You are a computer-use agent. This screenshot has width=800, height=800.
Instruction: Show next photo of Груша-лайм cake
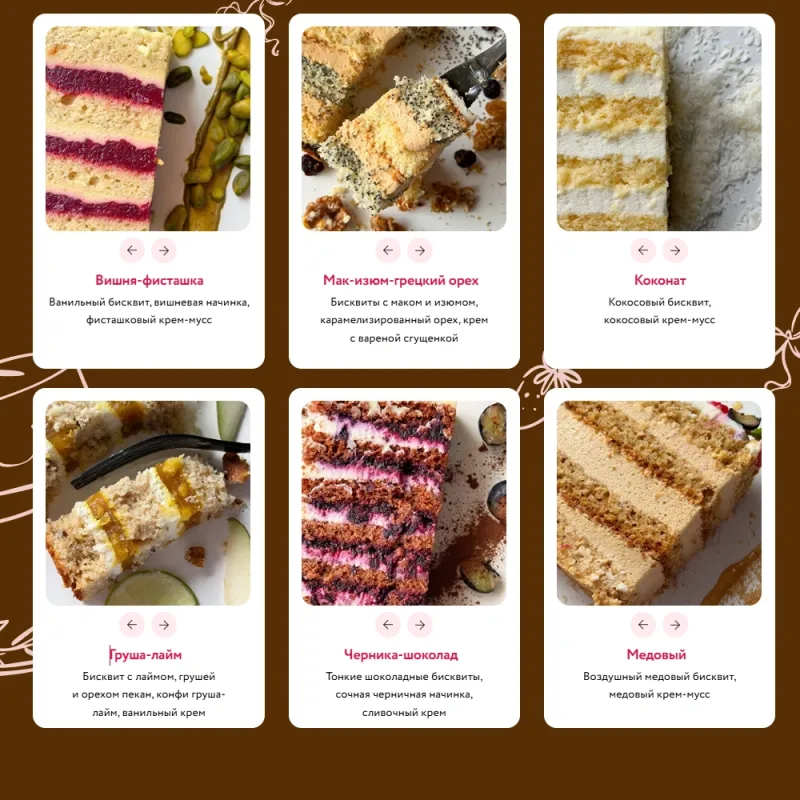click(x=164, y=625)
